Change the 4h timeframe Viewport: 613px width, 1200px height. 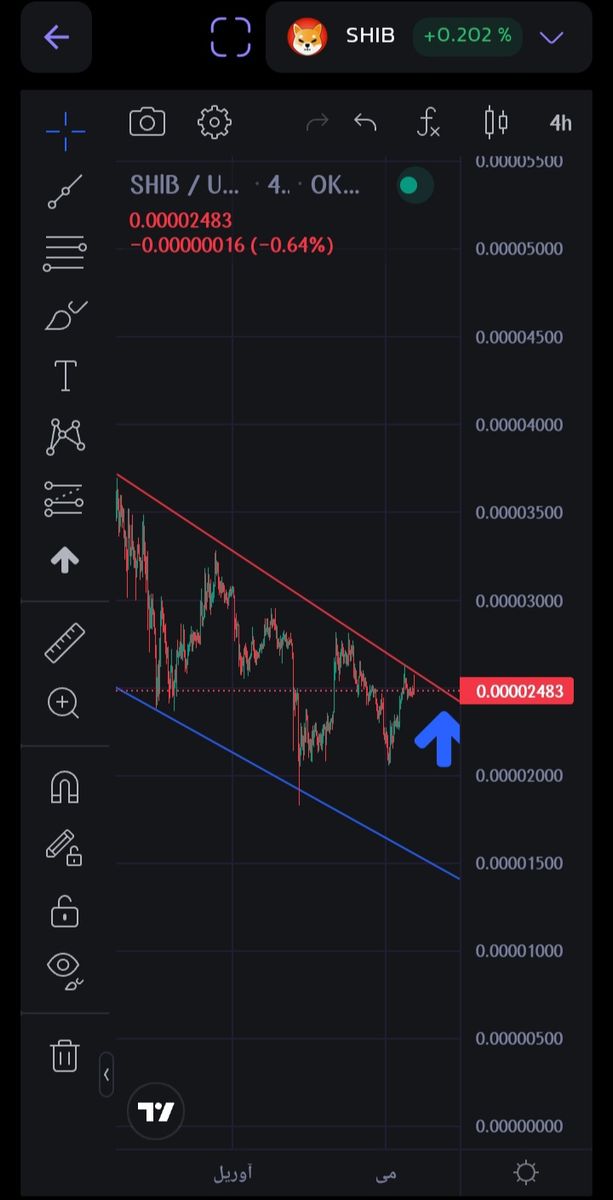click(561, 123)
